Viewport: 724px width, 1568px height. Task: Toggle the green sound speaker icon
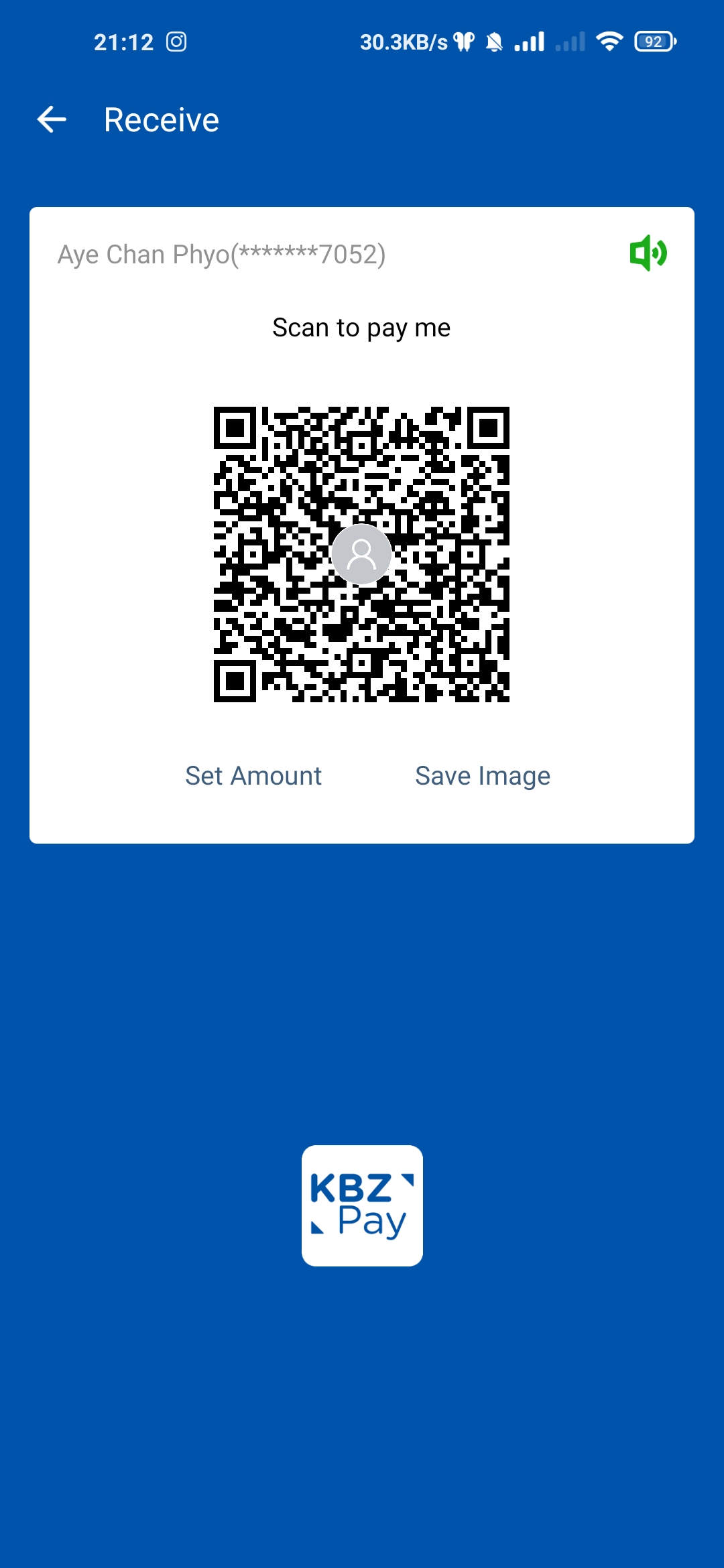coord(648,253)
